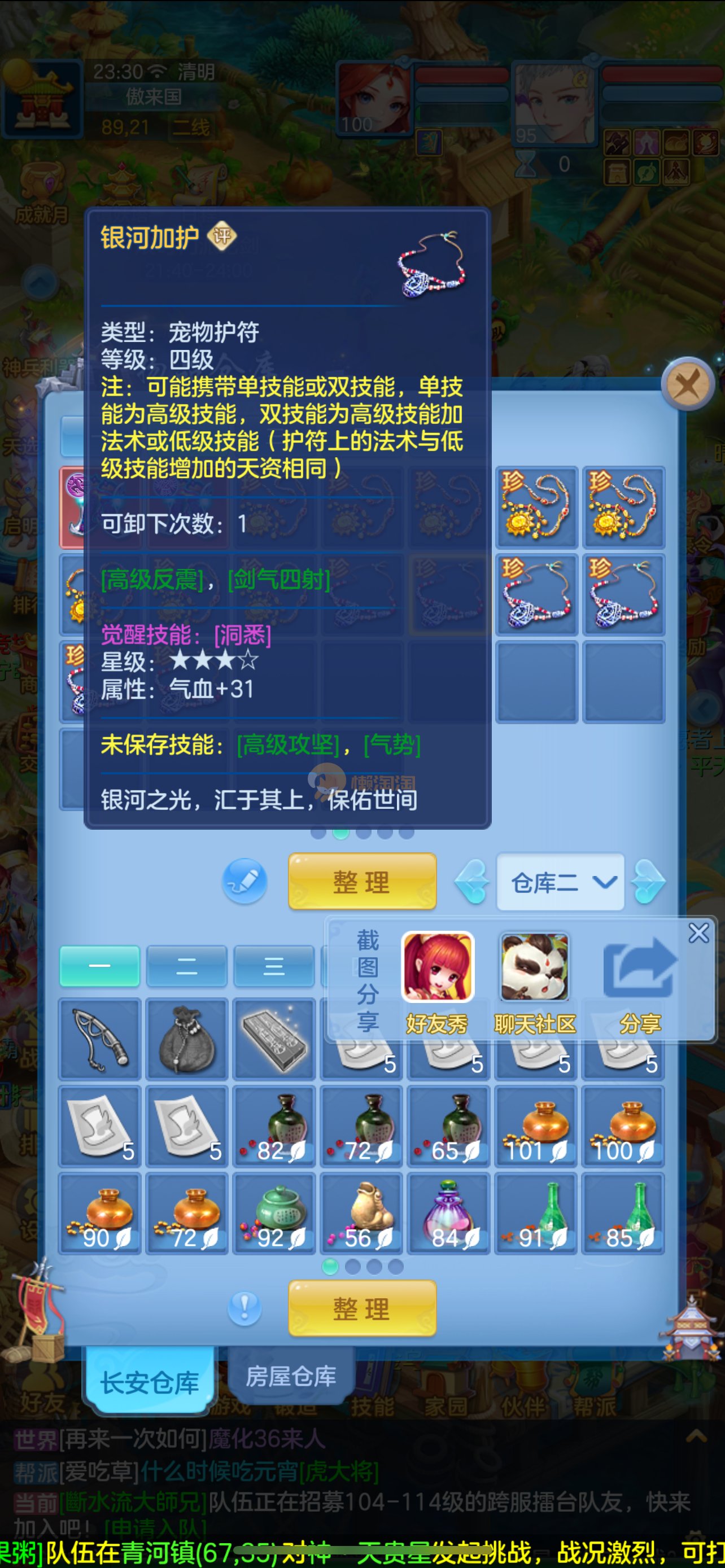Select the potion item numbered 101
The height and width of the screenshot is (1568, 725).
tap(536, 1127)
